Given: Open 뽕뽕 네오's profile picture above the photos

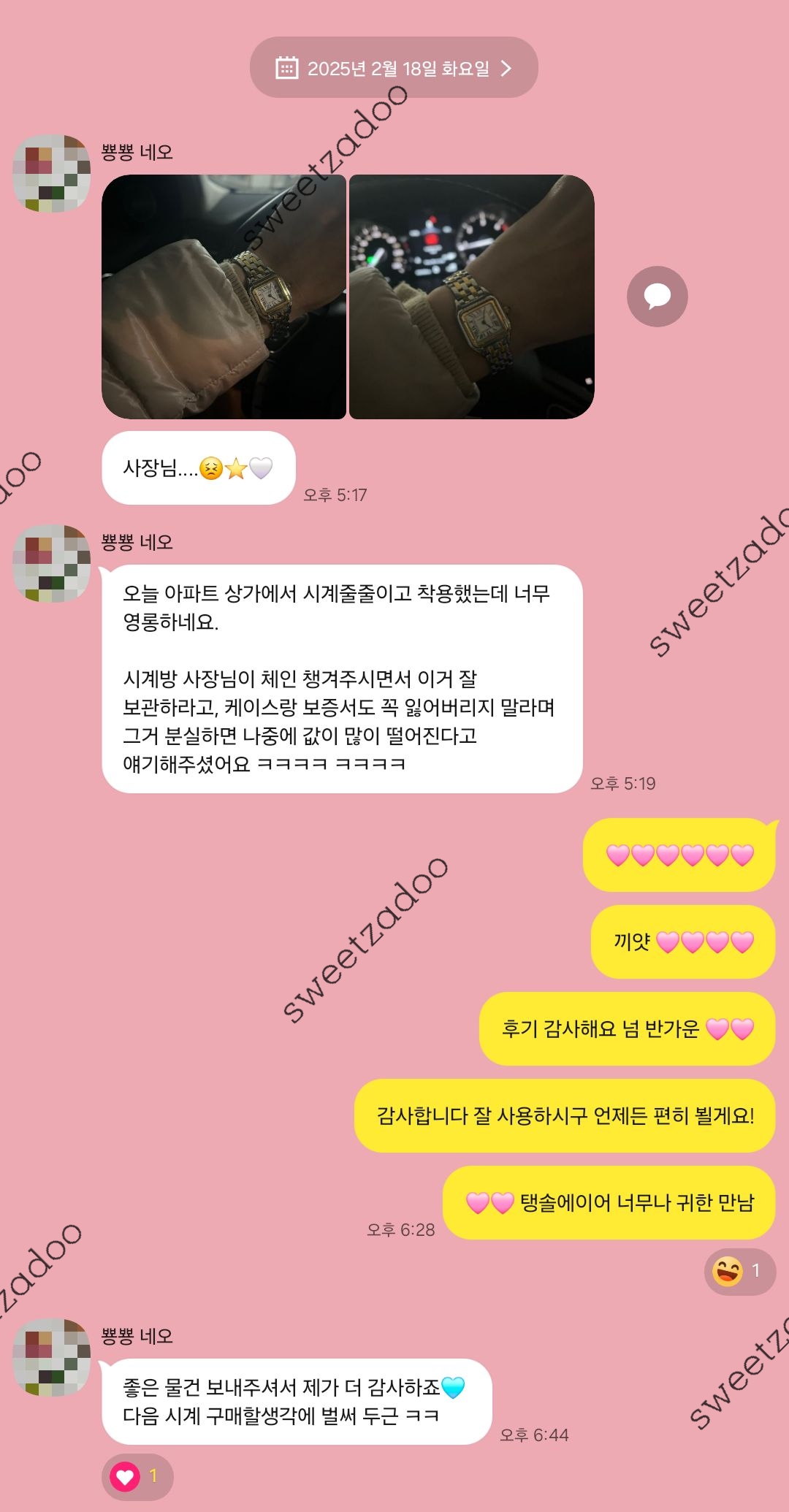Looking at the screenshot, I should pyautogui.click(x=52, y=174).
